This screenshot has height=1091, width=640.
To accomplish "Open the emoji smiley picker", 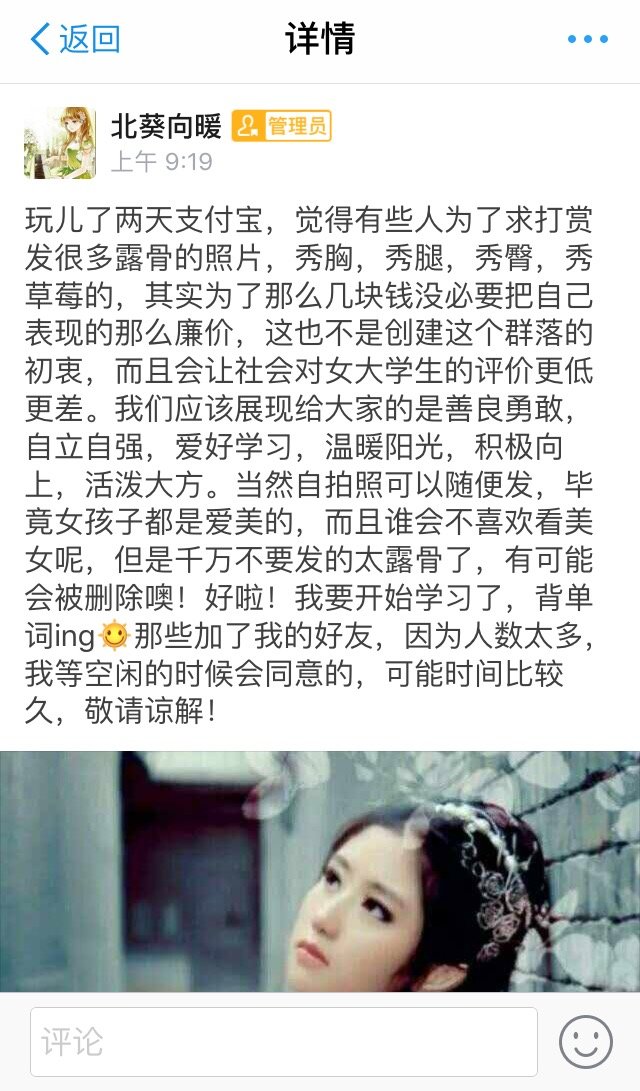I will (586, 1042).
